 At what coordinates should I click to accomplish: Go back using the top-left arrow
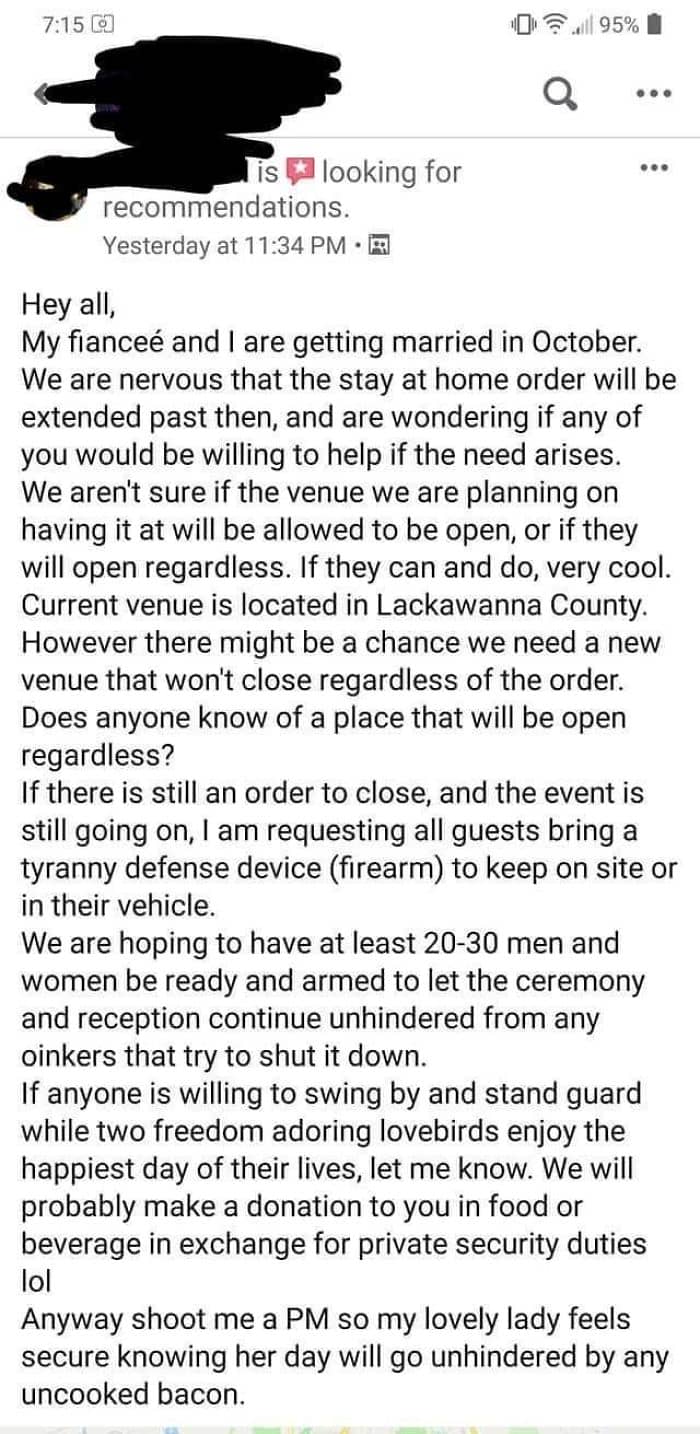pos(42,95)
